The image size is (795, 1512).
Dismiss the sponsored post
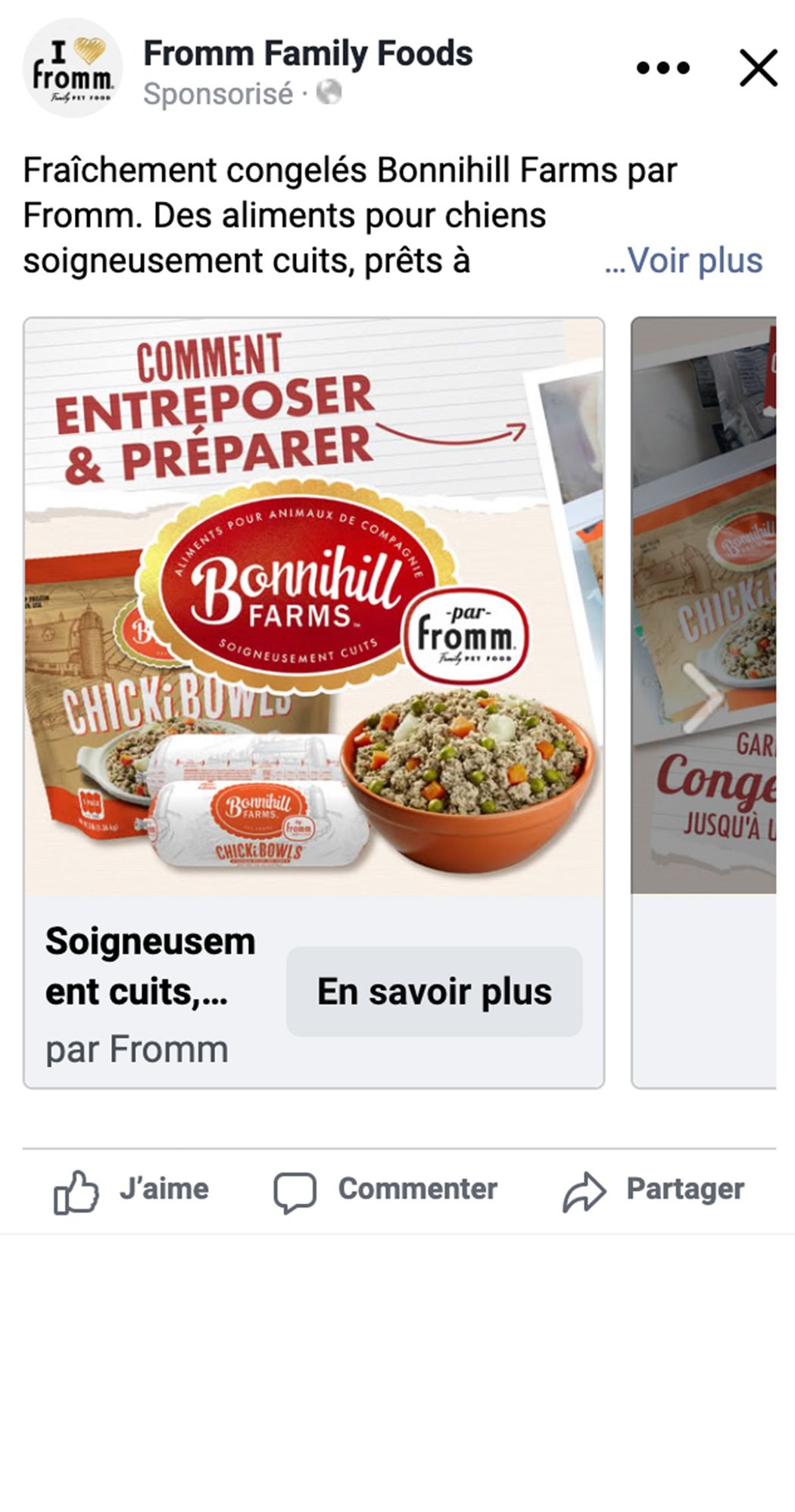click(x=758, y=68)
